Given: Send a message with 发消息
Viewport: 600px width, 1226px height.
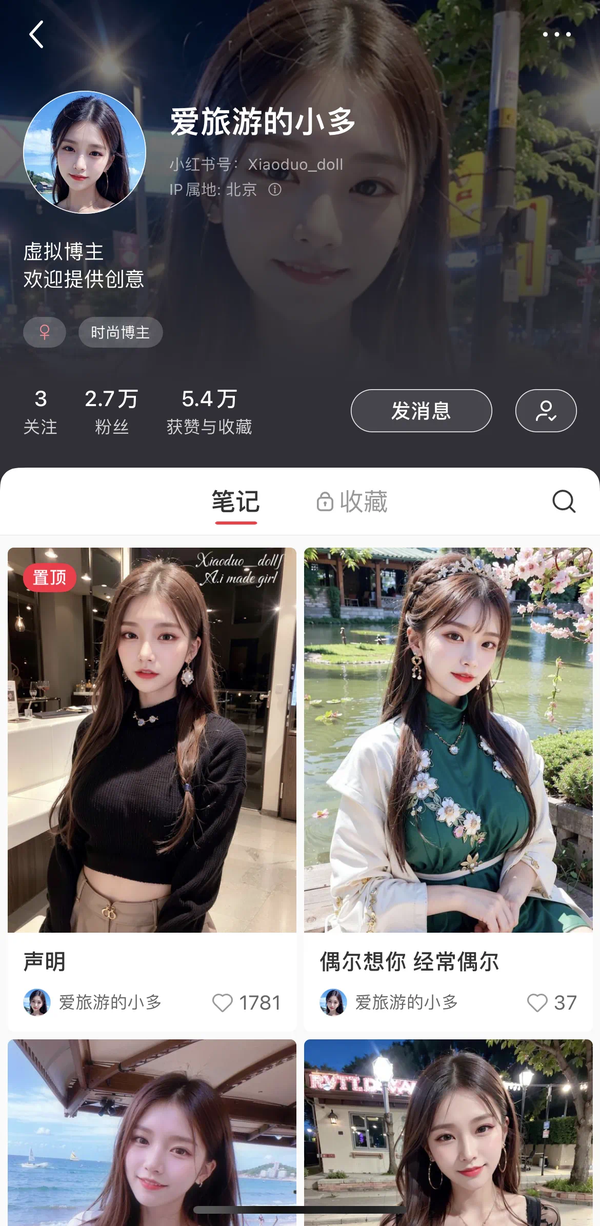Looking at the screenshot, I should [421, 411].
